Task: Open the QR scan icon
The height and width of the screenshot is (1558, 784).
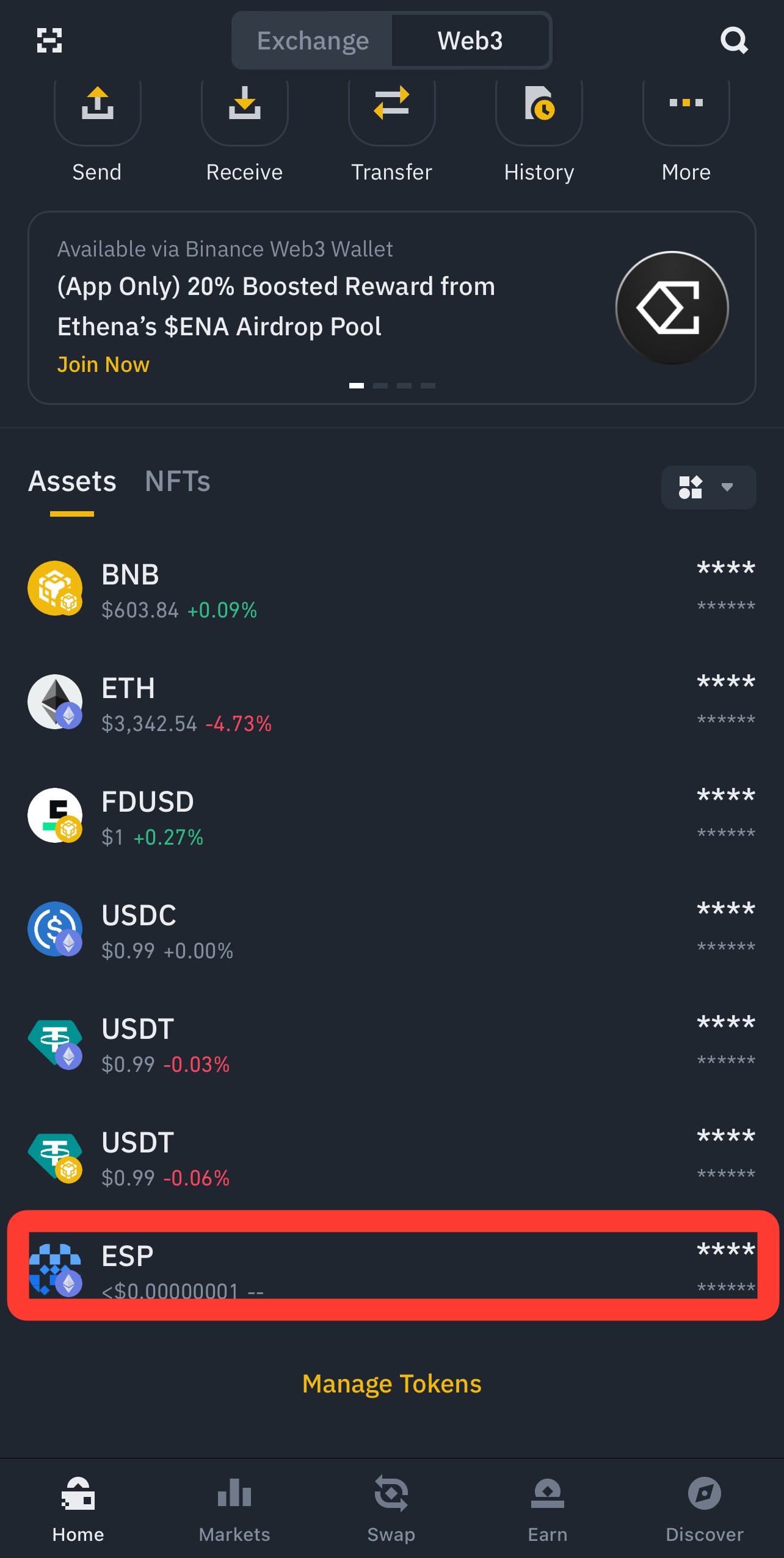Action: [49, 40]
